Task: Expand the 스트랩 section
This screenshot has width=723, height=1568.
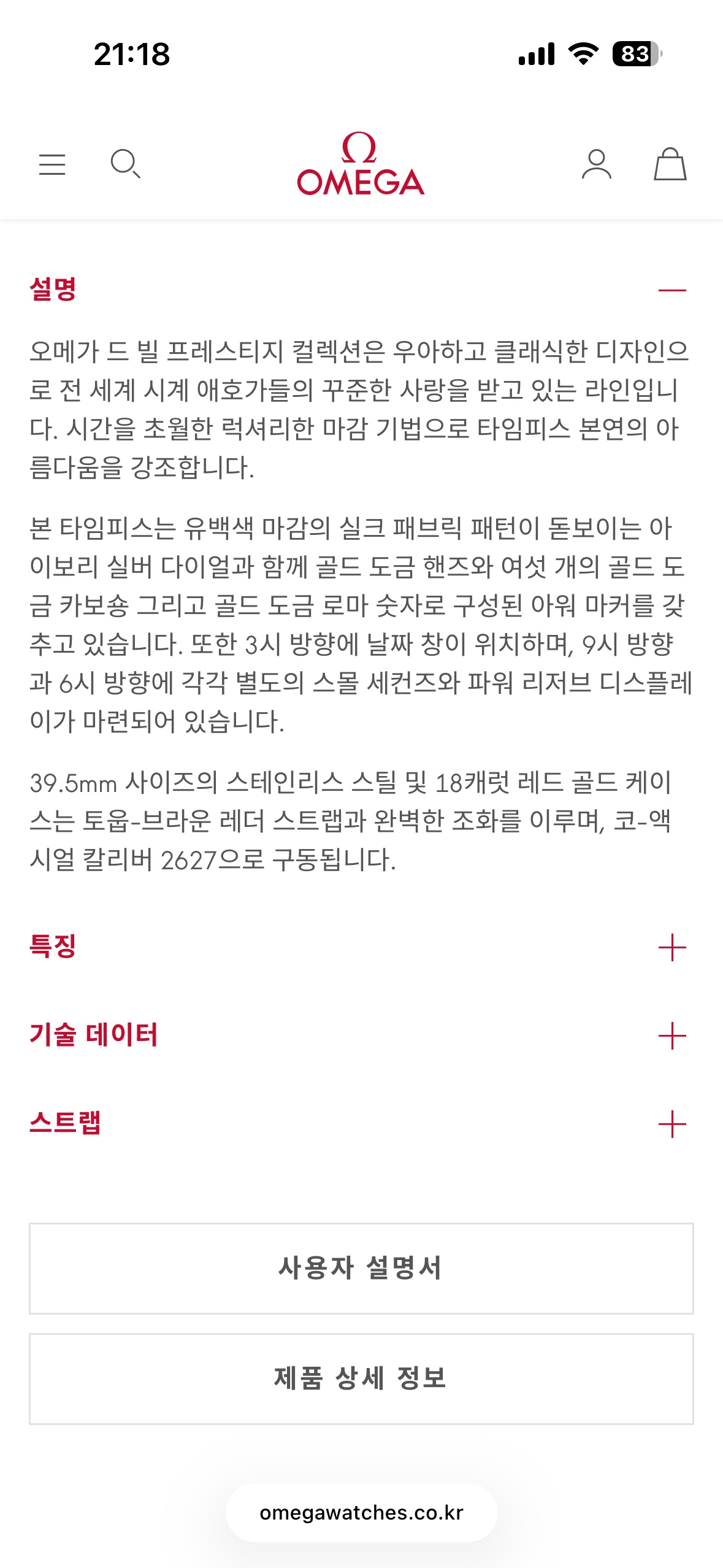Action: (x=671, y=1124)
